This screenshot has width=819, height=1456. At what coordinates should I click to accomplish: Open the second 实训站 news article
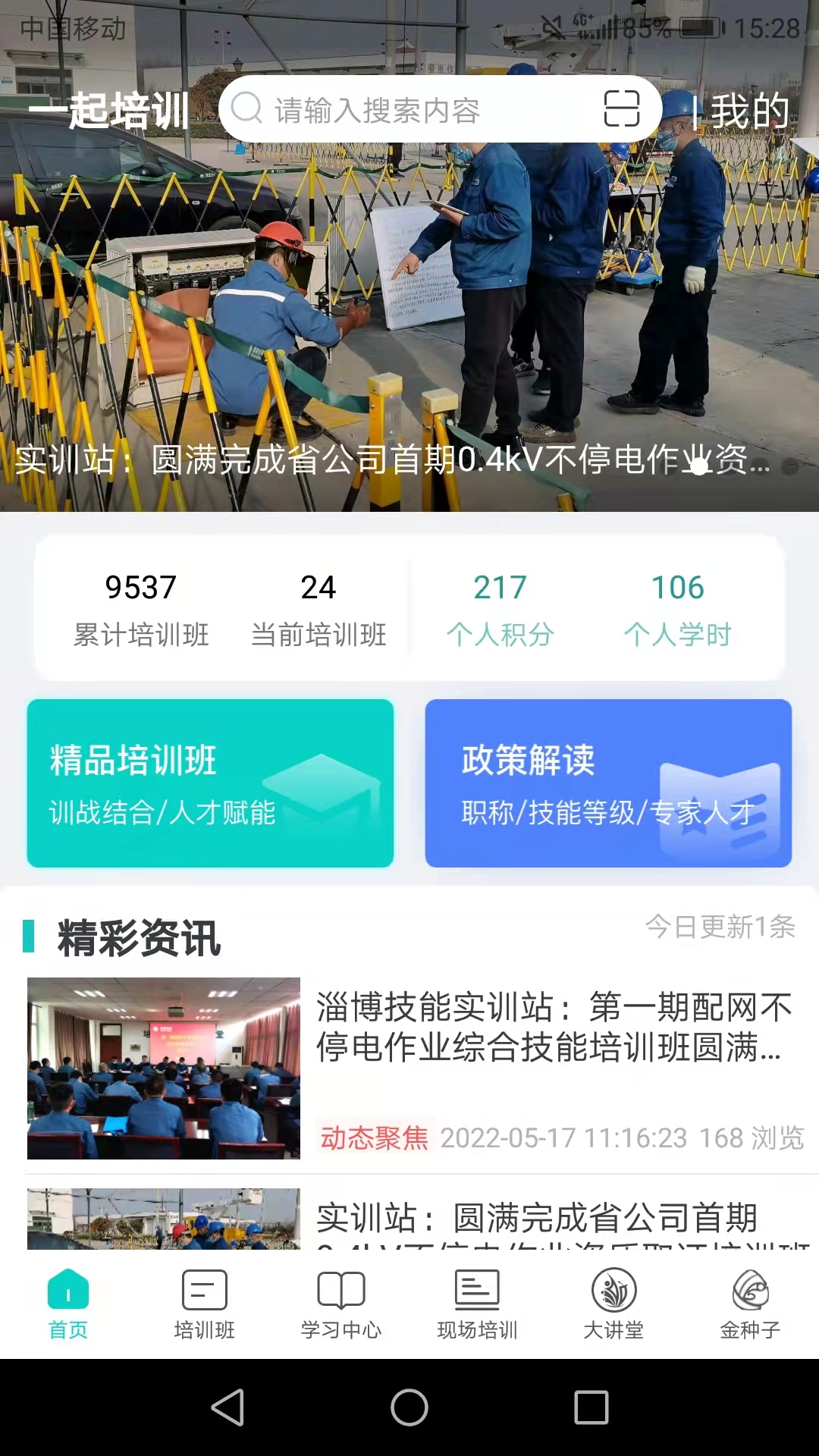click(537, 1219)
